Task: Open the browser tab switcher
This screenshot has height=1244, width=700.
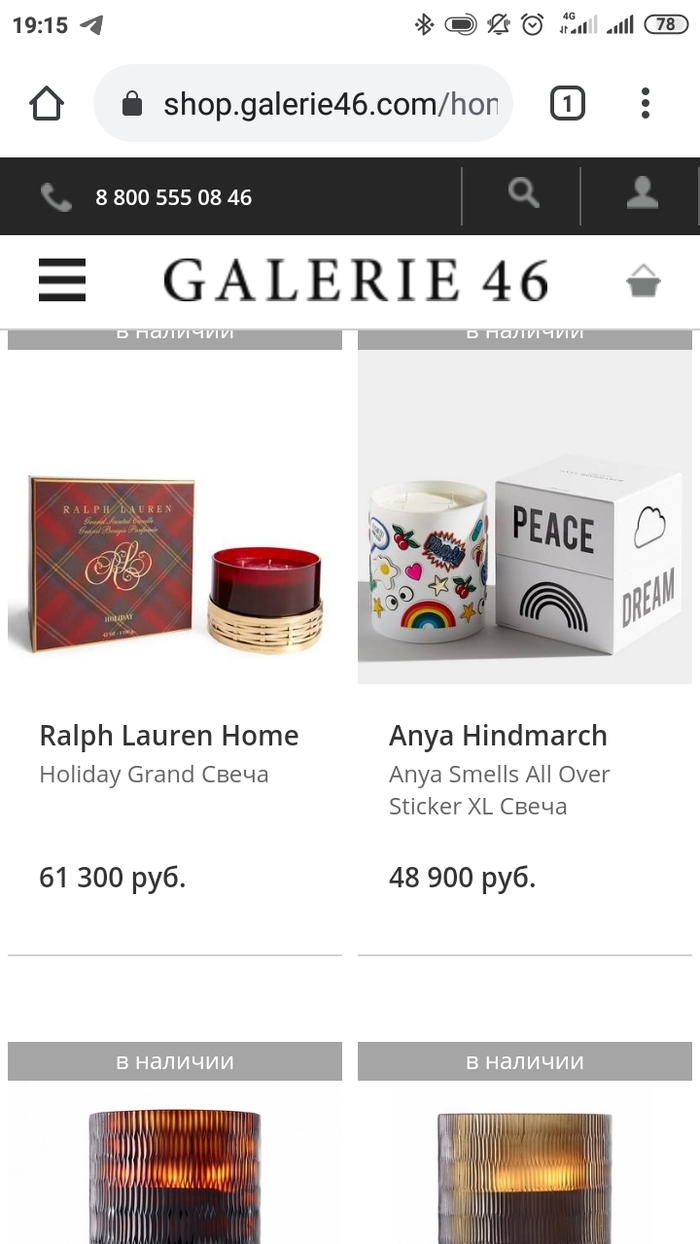Action: 567,104
